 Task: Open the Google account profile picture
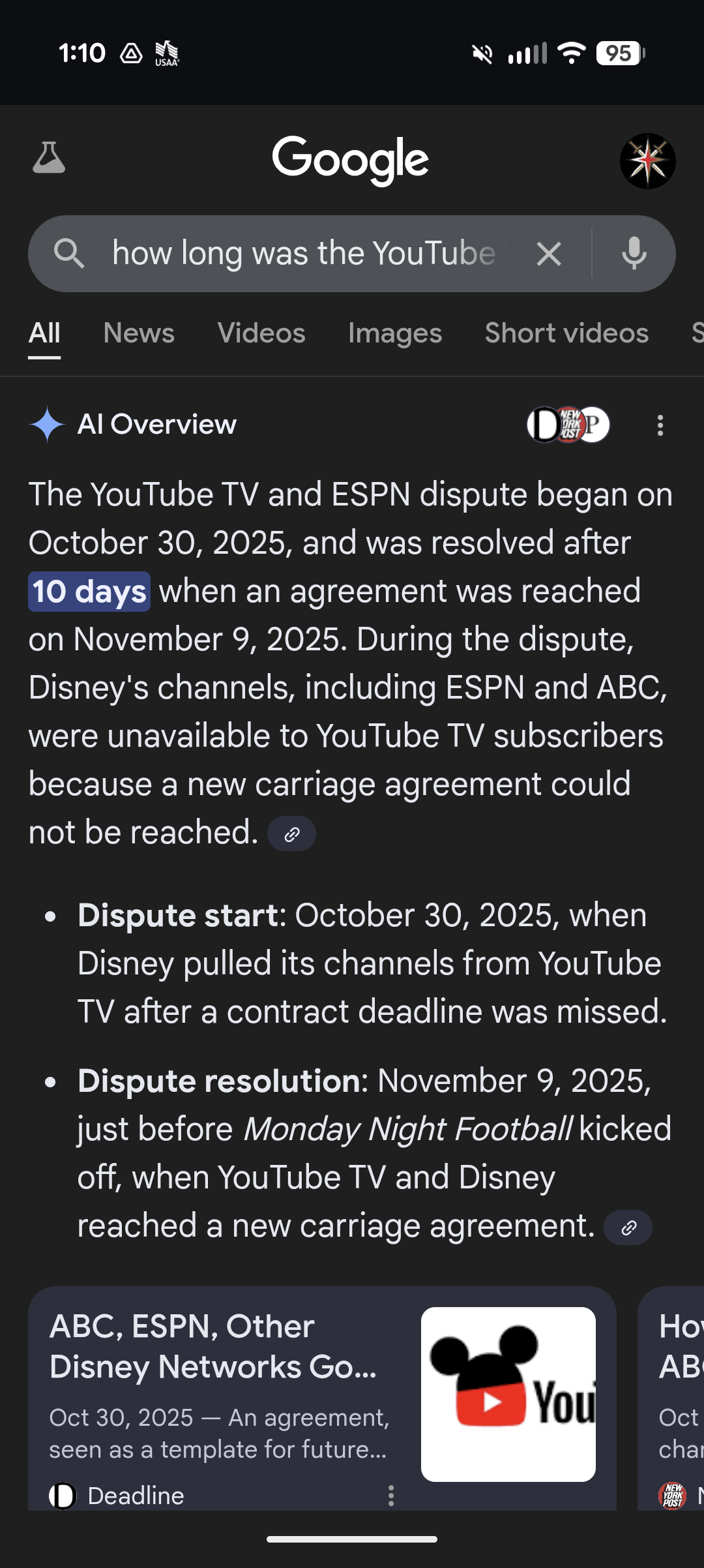(647, 161)
